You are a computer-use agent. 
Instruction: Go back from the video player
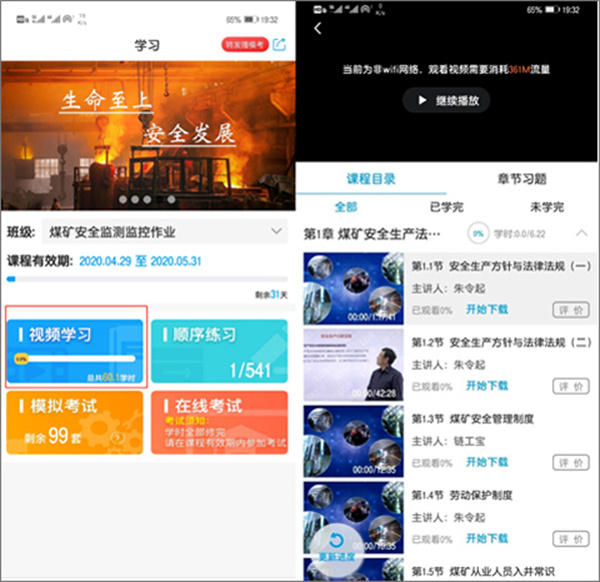pyautogui.click(x=318, y=29)
